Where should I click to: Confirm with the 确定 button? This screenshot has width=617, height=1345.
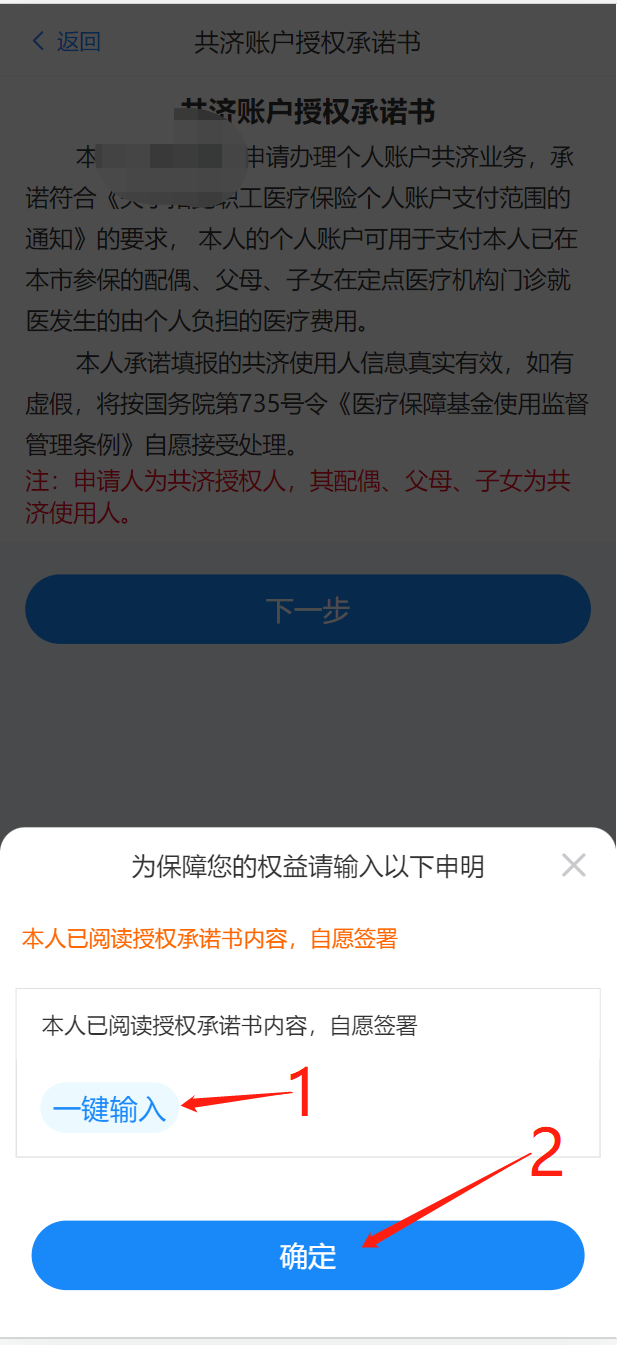pos(307,1255)
